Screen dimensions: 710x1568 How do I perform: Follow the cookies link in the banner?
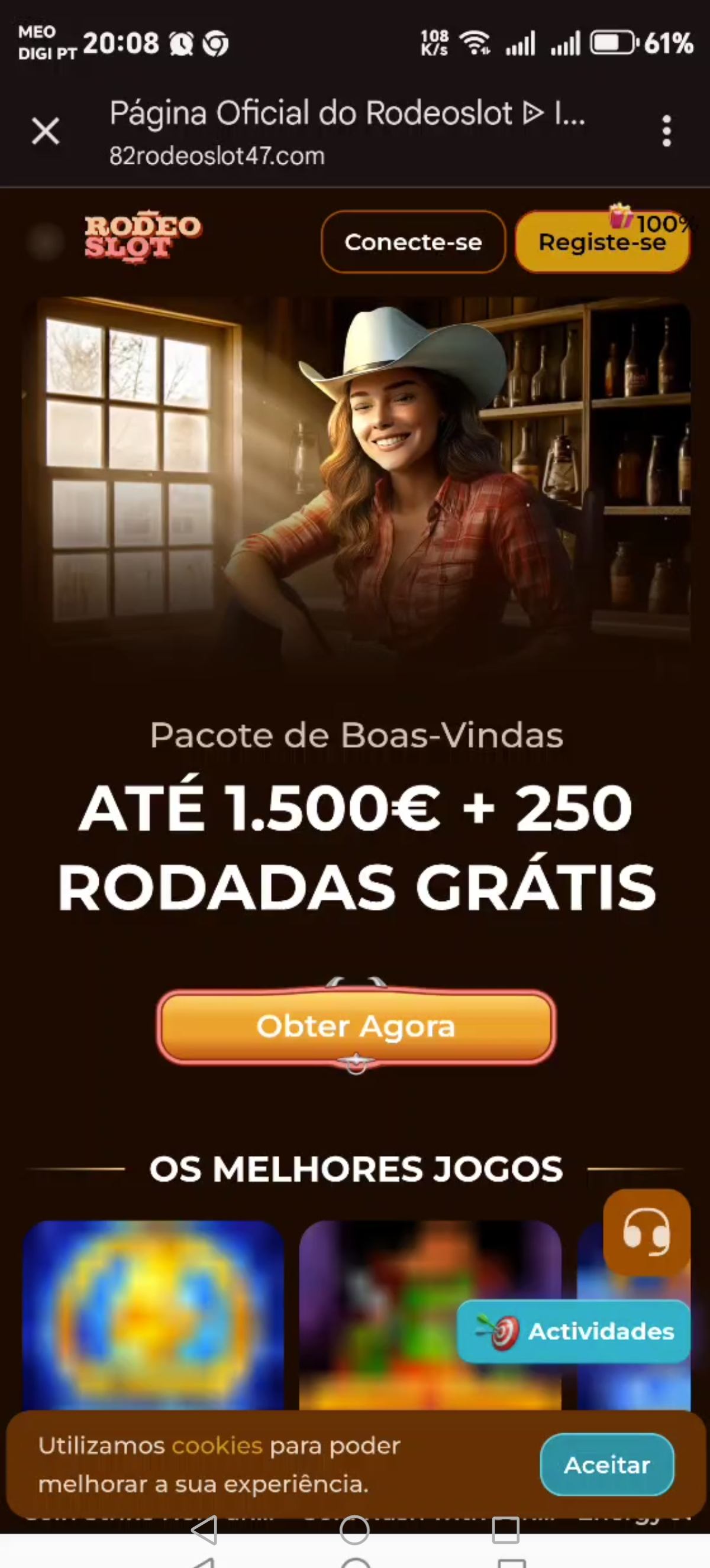[217, 1446]
